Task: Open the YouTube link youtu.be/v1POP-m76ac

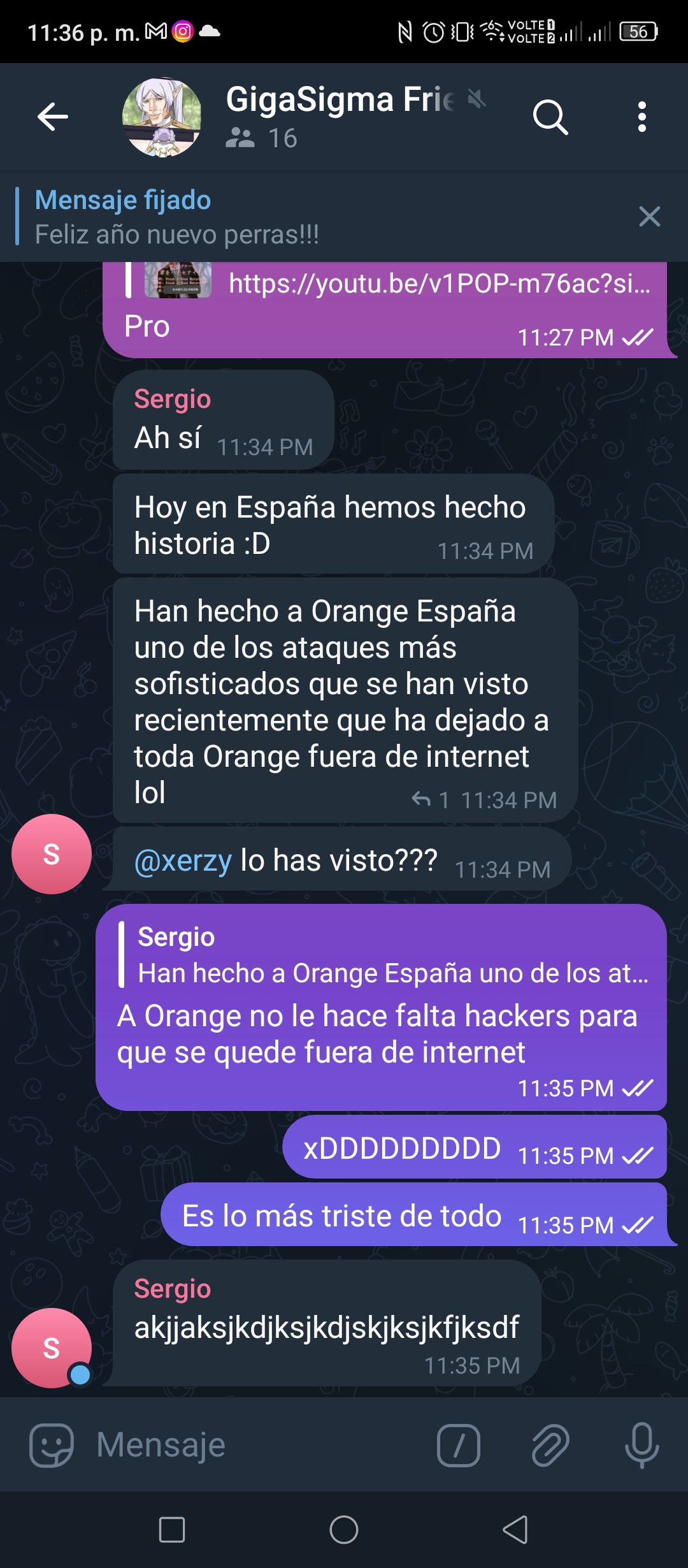Action: point(440,284)
